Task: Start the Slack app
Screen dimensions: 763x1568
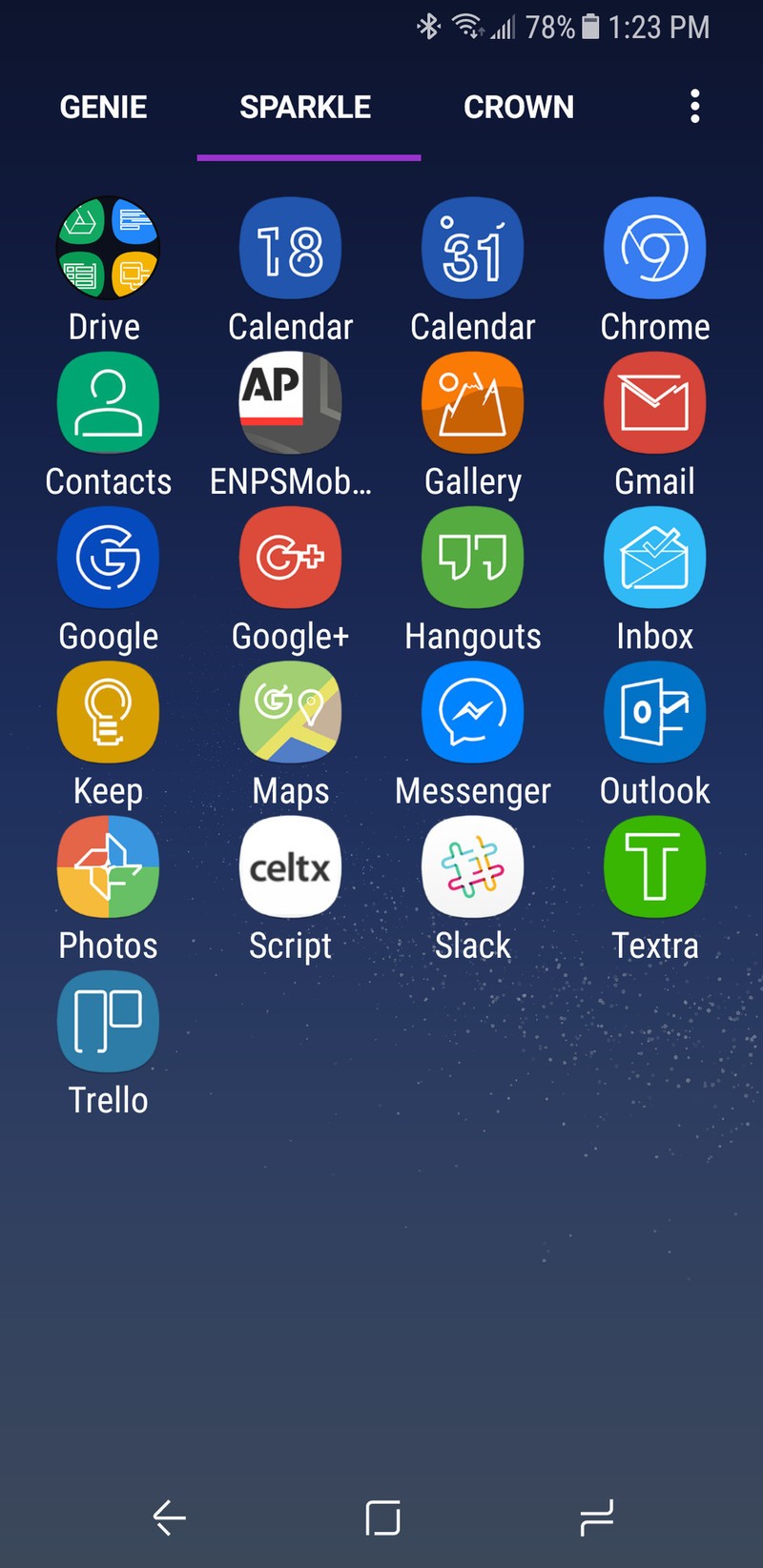Action: coord(472,867)
